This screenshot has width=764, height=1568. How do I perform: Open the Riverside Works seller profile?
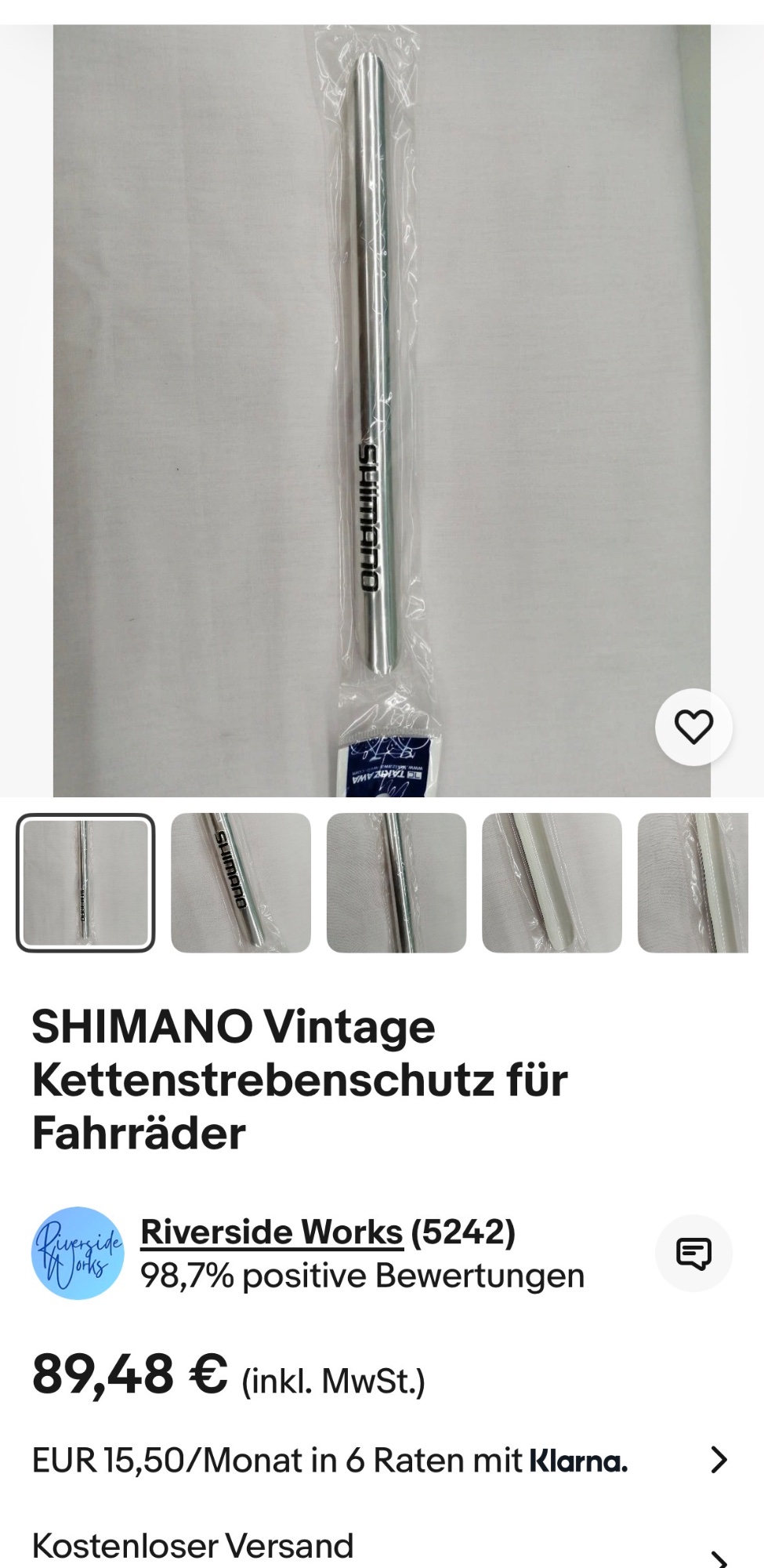click(271, 1232)
